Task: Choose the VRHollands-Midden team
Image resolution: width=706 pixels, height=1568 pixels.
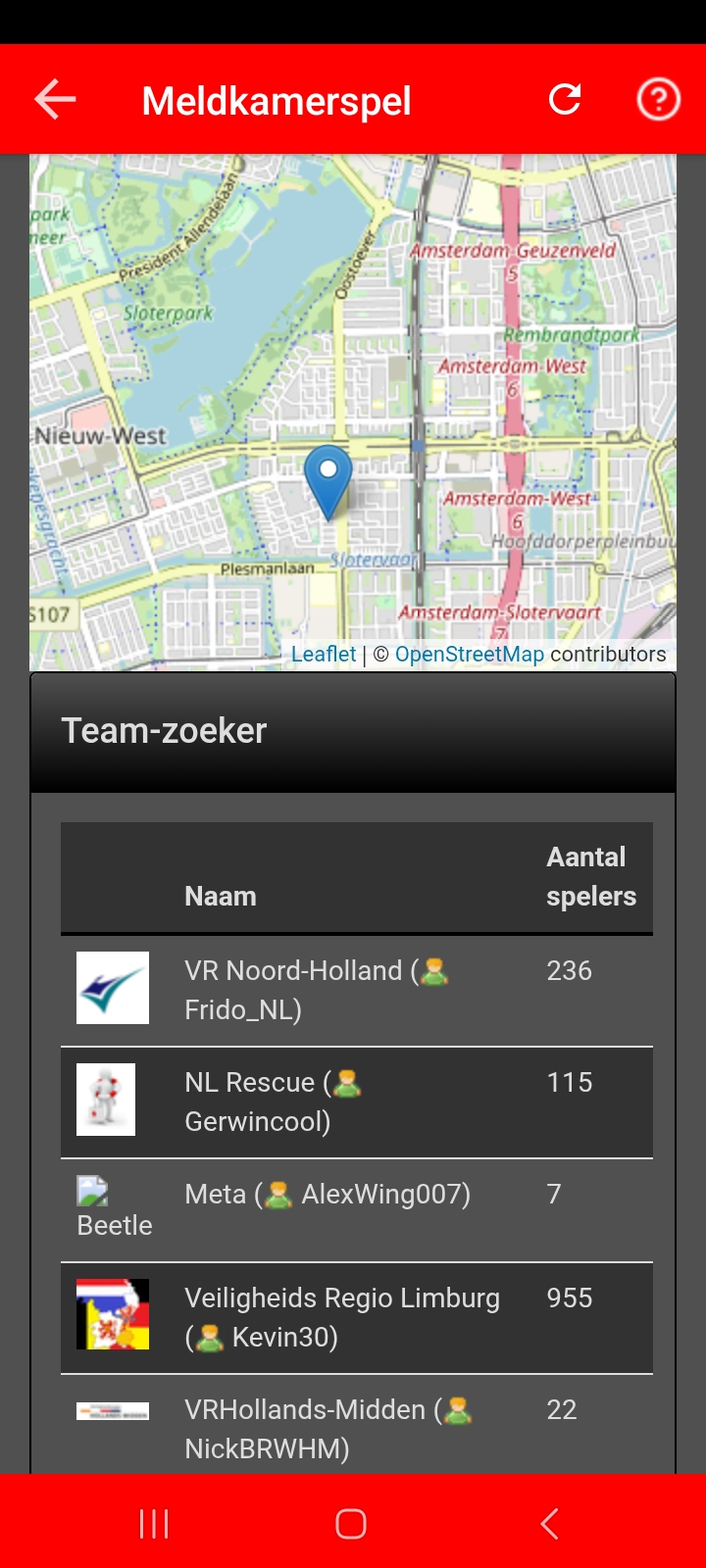Action: [x=305, y=1410]
